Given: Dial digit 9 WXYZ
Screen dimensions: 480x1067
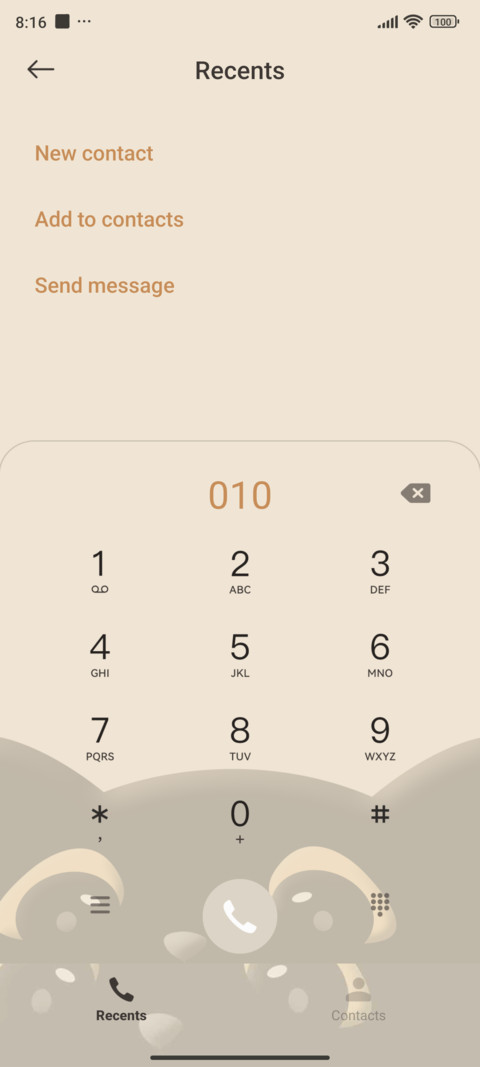Looking at the screenshot, I should coord(380,740).
